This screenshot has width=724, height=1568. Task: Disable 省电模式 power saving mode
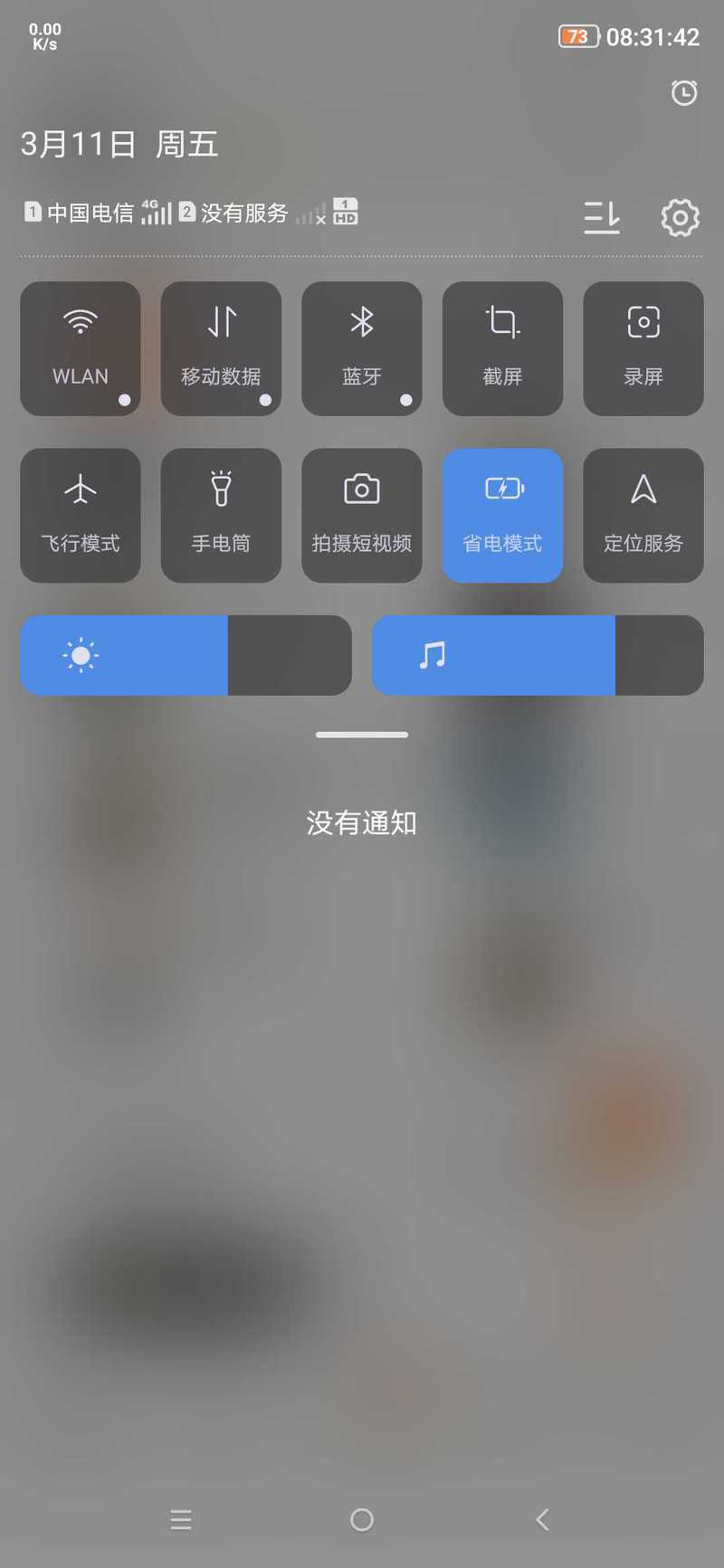(x=502, y=516)
